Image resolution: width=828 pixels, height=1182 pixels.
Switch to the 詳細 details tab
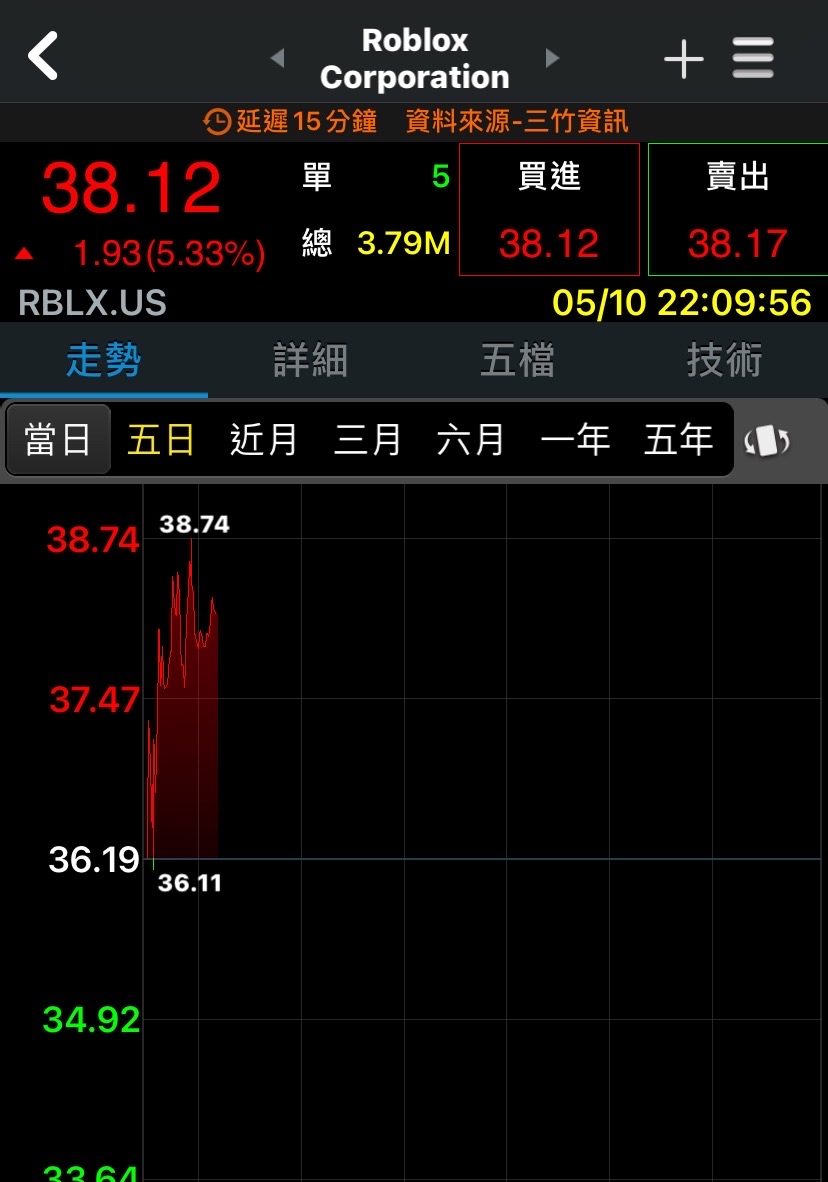pyautogui.click(x=310, y=360)
